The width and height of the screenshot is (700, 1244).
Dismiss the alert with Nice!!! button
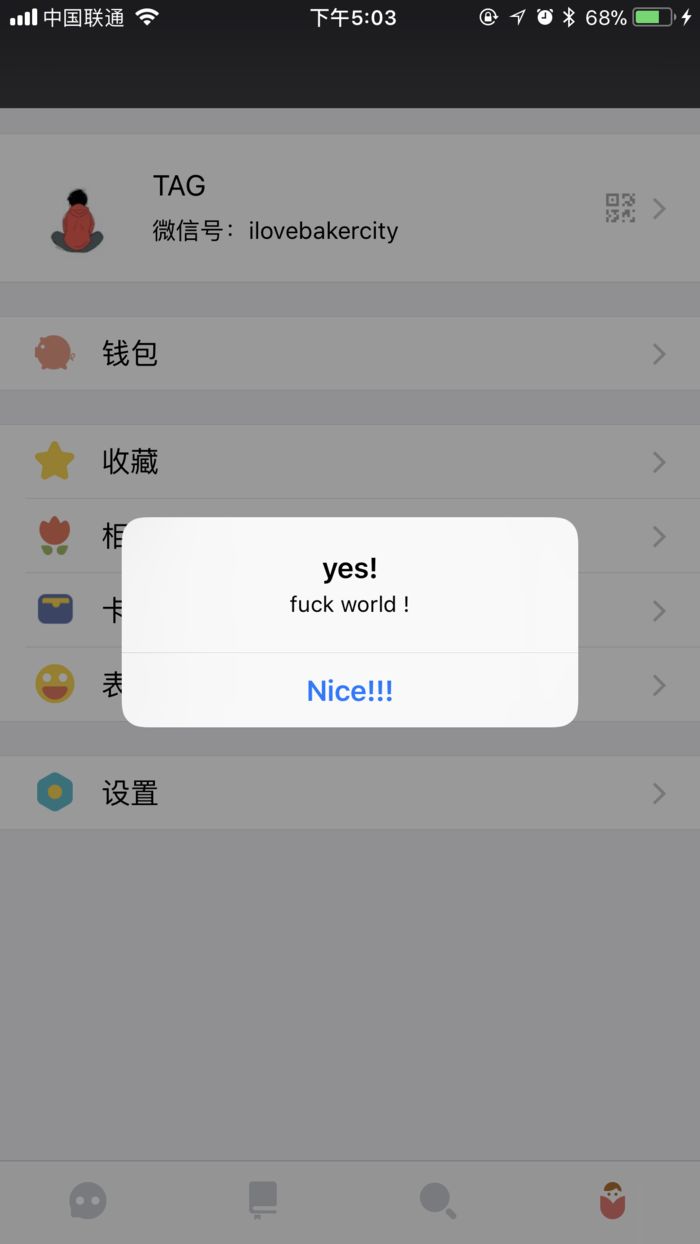pyautogui.click(x=350, y=691)
